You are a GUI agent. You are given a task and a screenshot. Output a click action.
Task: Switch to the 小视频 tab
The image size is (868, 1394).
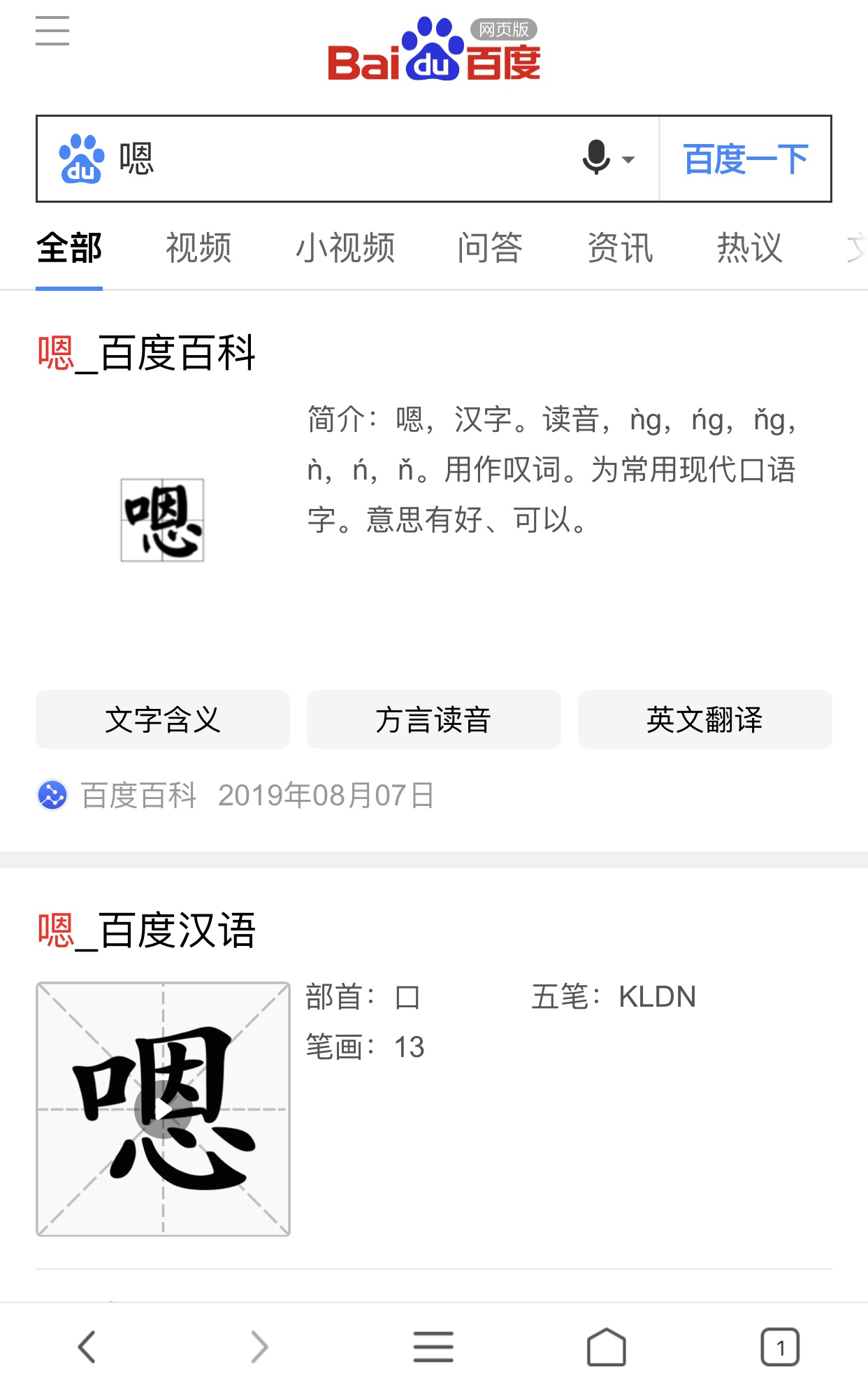[x=345, y=248]
